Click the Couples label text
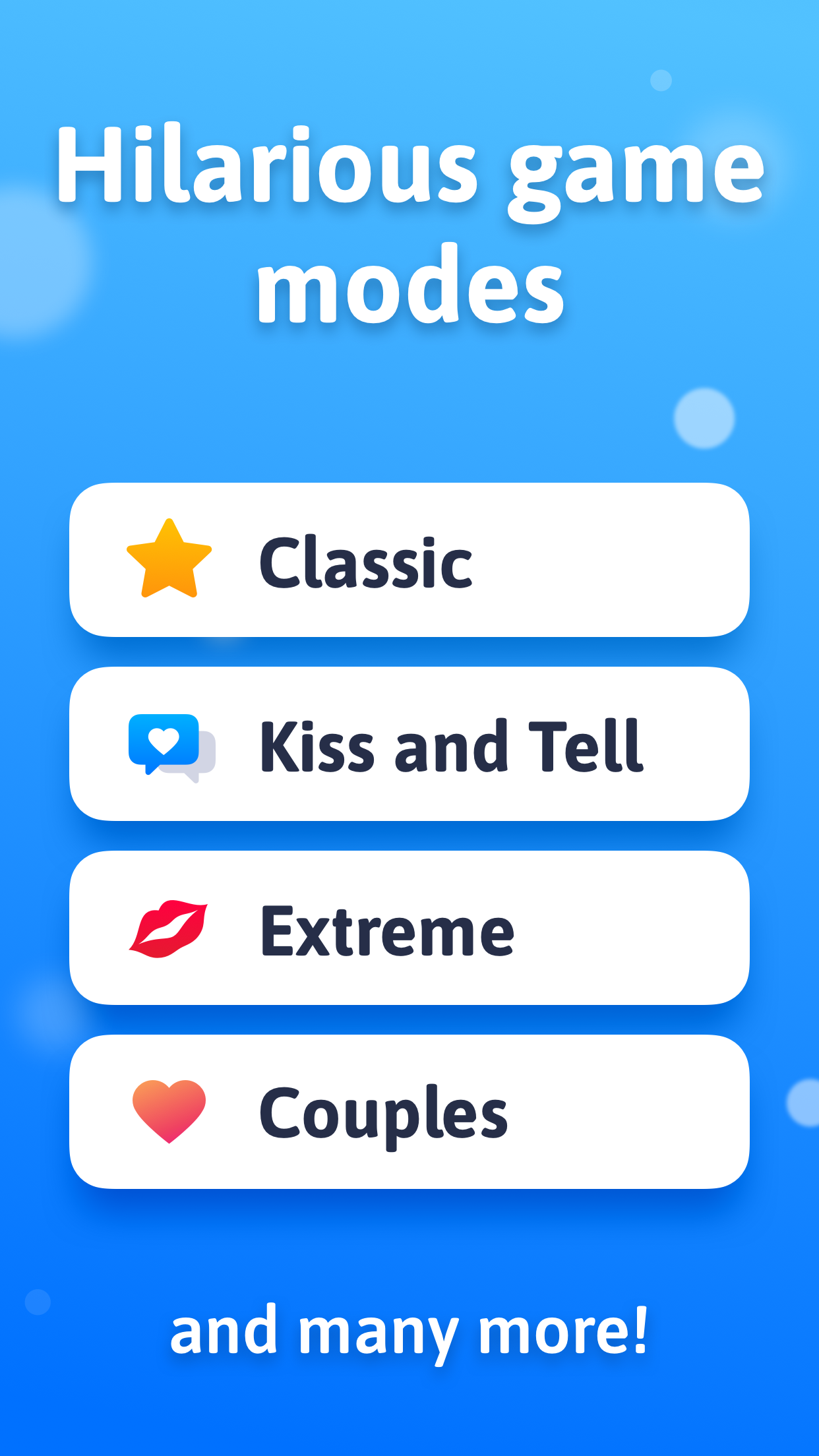The image size is (819, 1456). point(384,1113)
